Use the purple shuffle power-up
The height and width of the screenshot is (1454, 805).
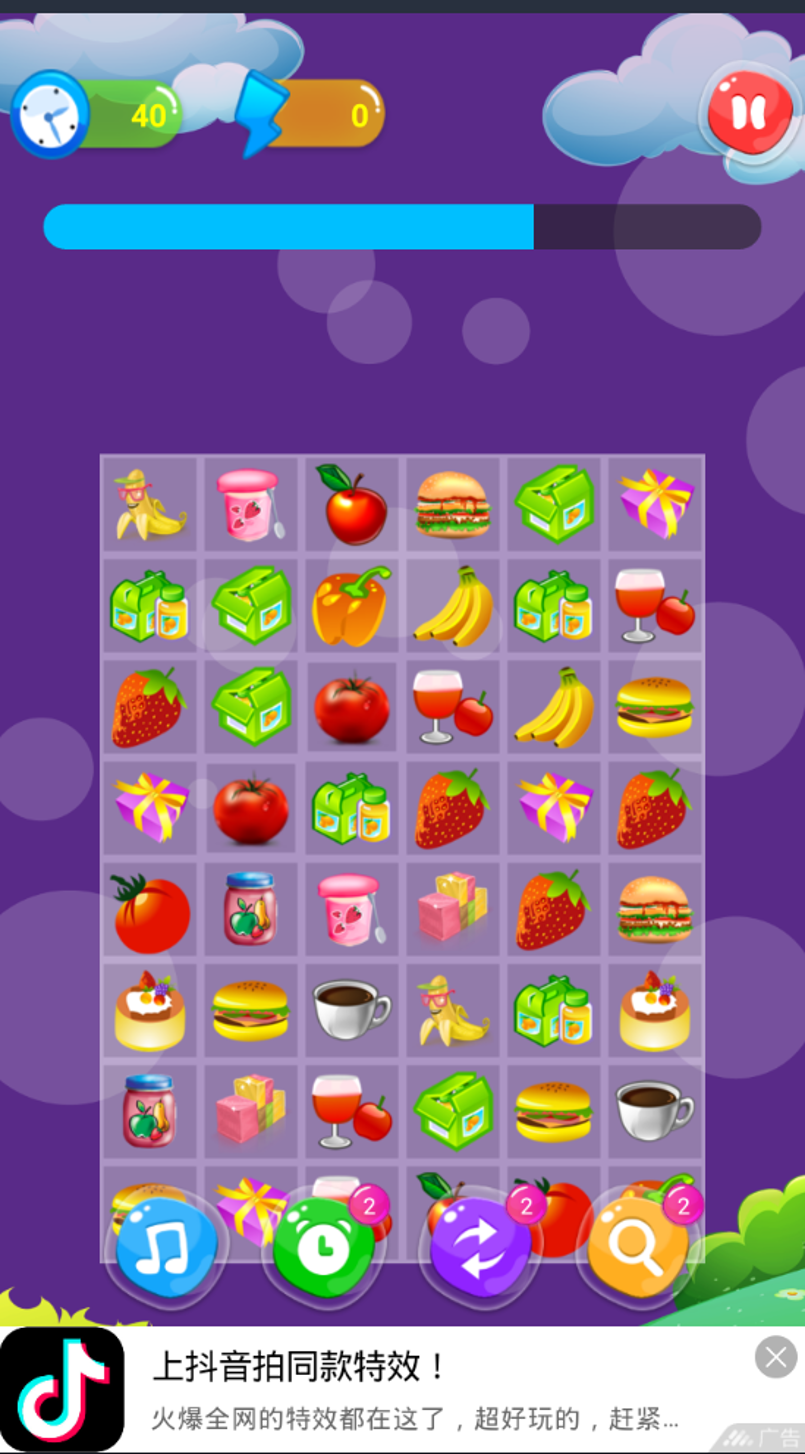(x=480, y=1248)
